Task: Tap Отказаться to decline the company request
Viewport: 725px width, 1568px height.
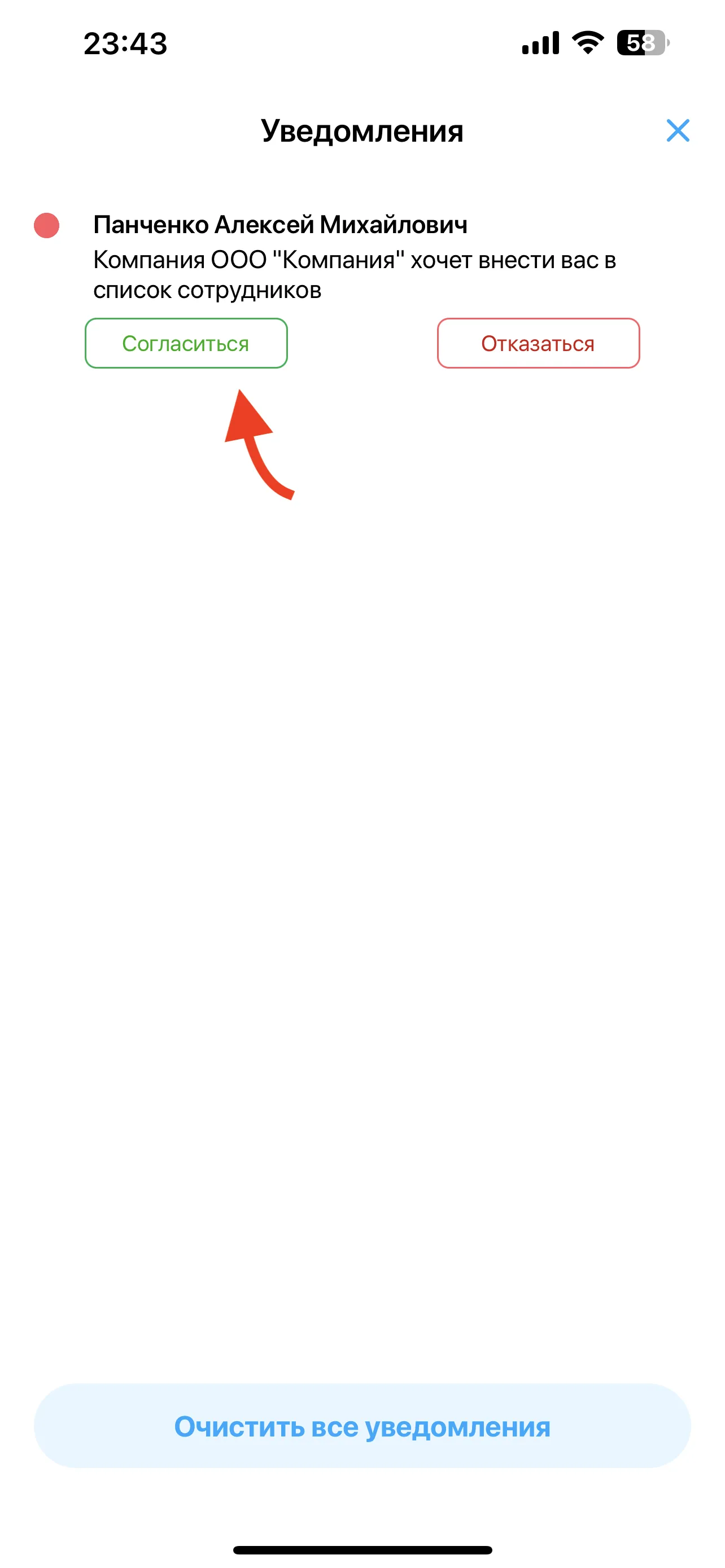Action: (x=538, y=343)
